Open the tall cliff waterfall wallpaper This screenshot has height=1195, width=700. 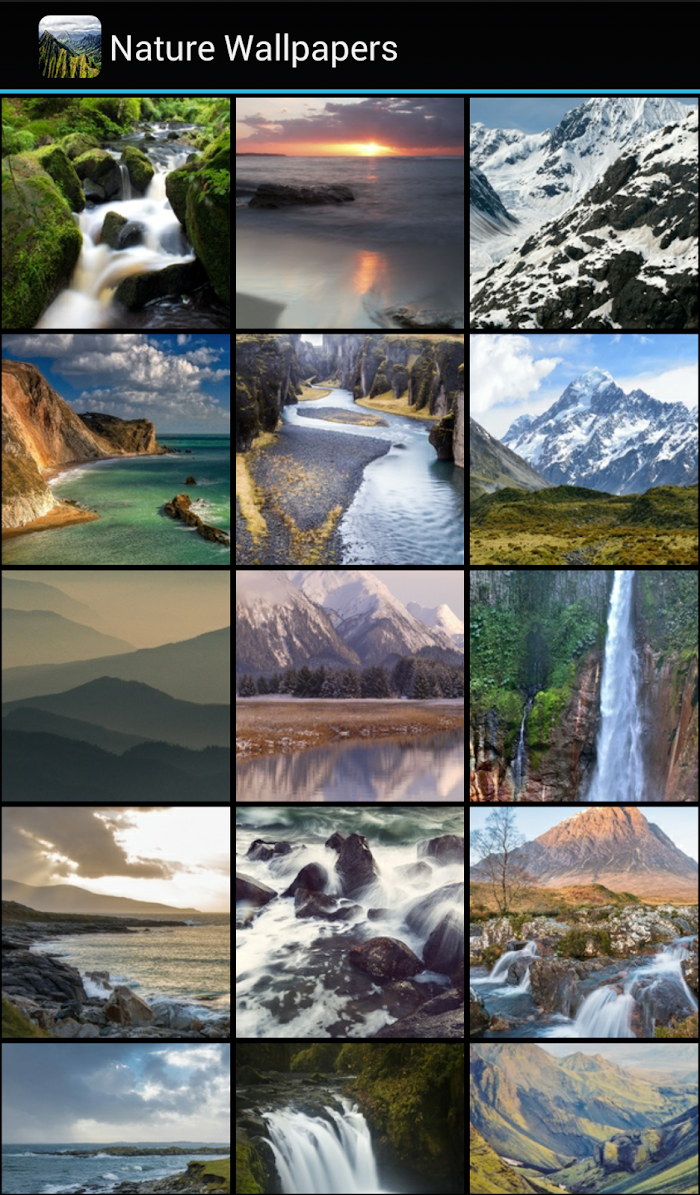pyautogui.click(x=584, y=686)
